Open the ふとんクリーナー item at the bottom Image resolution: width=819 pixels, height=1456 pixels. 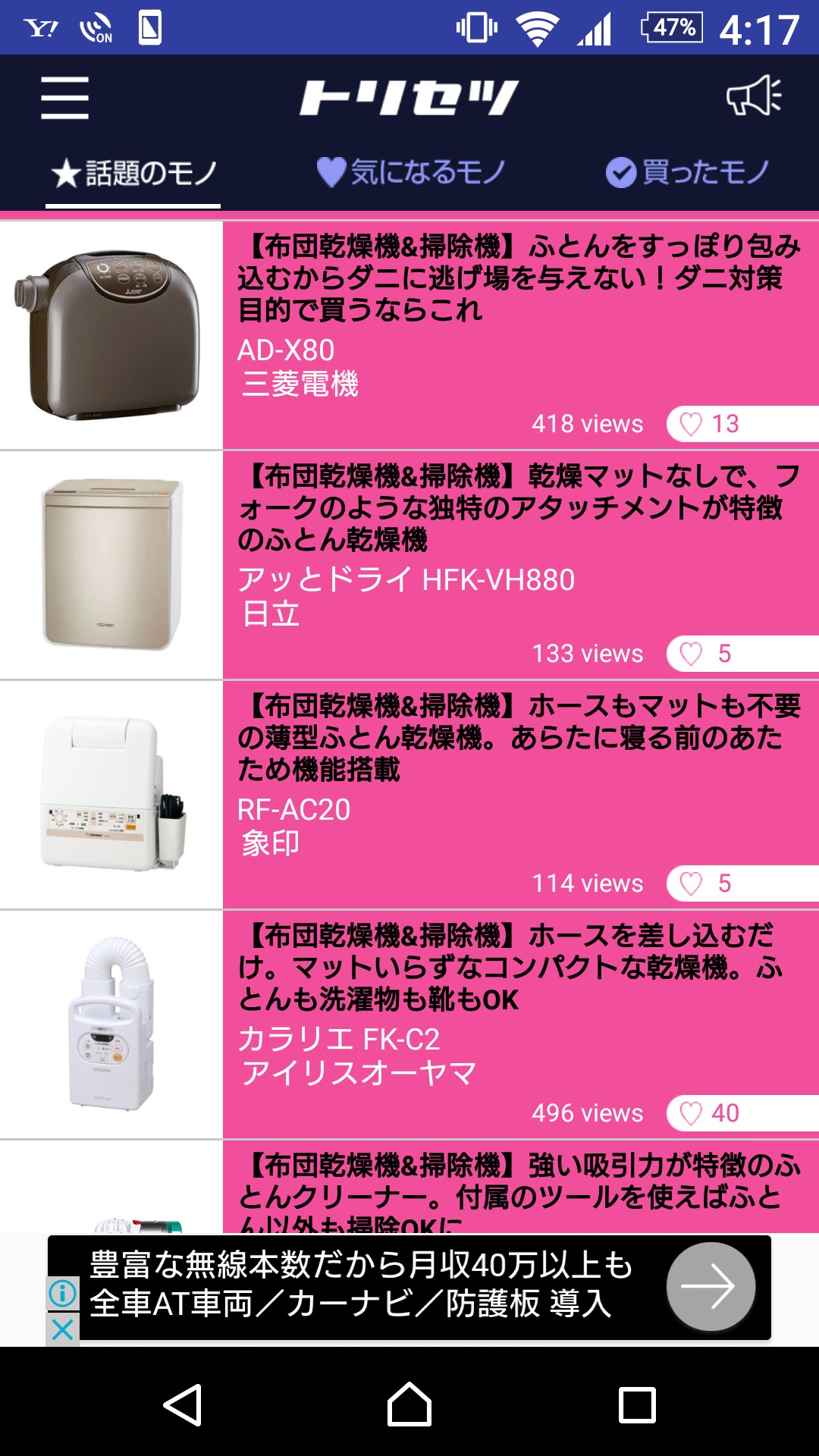(519, 1187)
